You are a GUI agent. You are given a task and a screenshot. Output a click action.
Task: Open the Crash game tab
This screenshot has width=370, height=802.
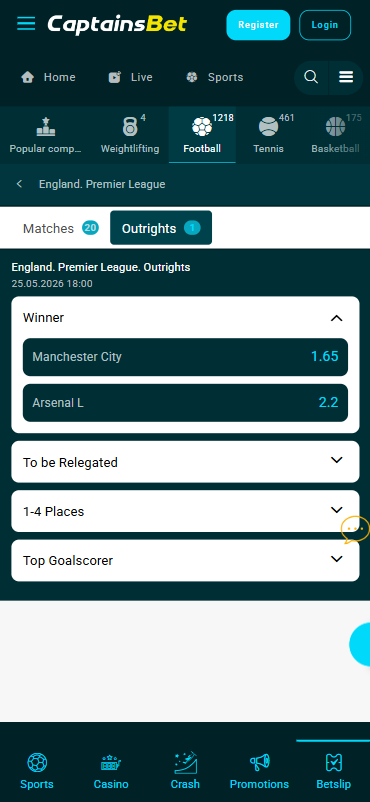185,771
